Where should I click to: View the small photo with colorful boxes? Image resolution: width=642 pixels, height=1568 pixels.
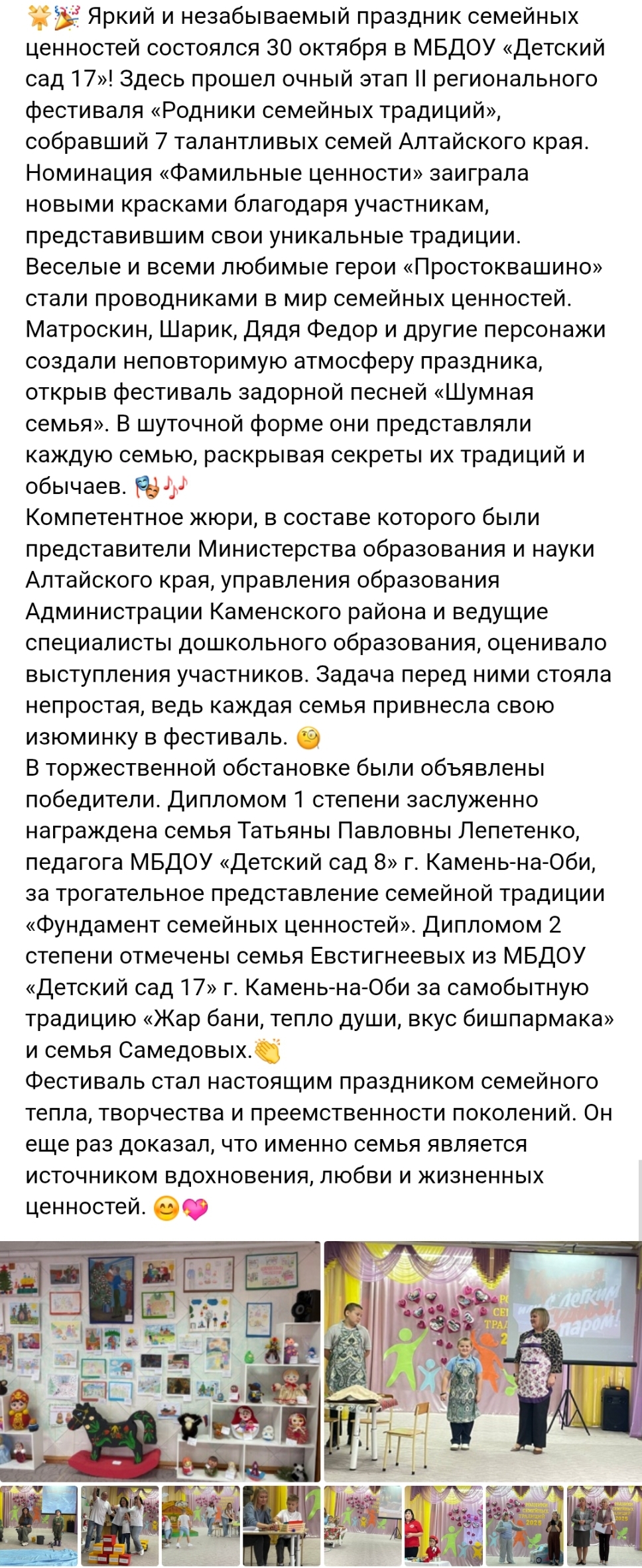[119, 1526]
